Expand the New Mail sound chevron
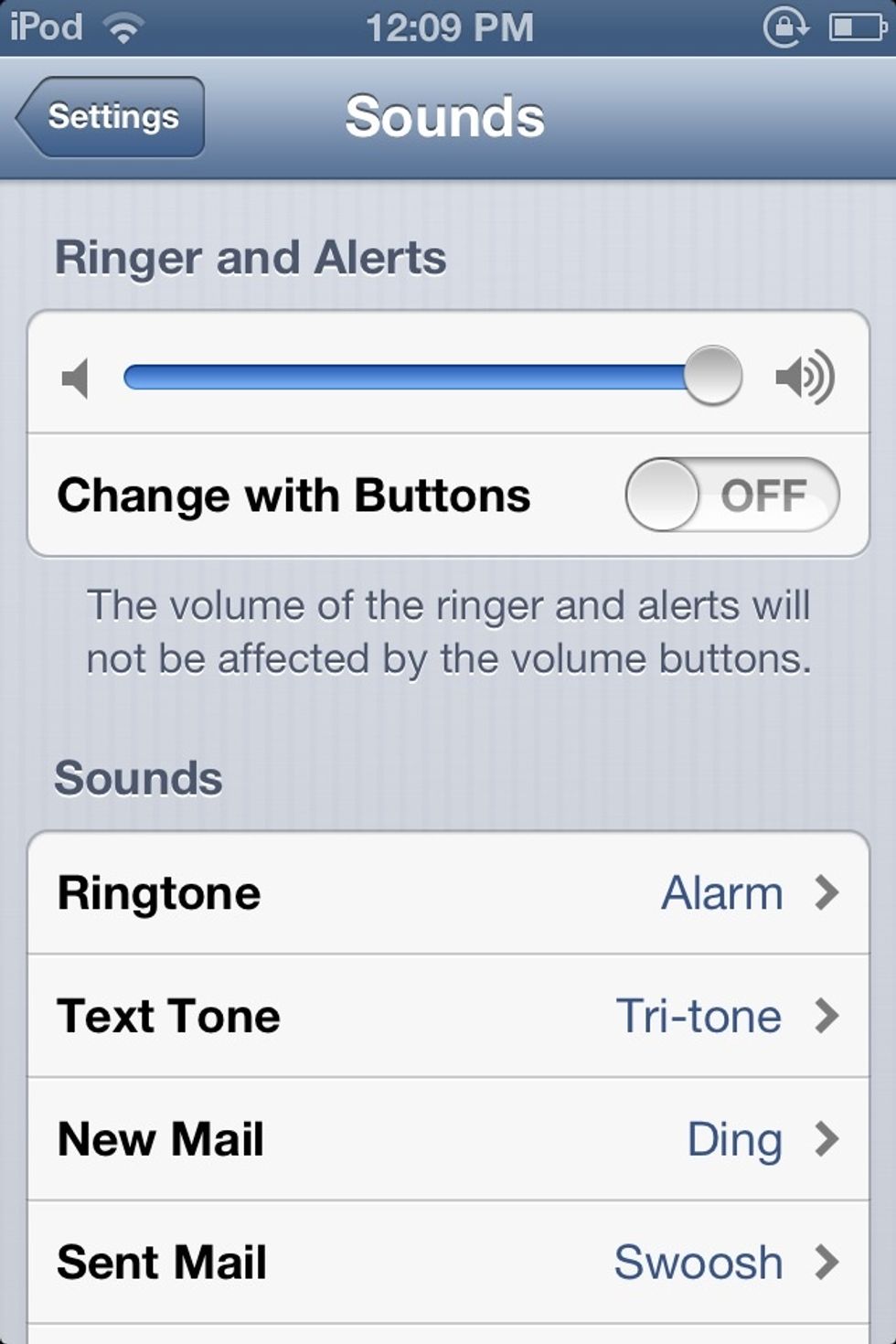The height and width of the screenshot is (1344, 896). (829, 1140)
